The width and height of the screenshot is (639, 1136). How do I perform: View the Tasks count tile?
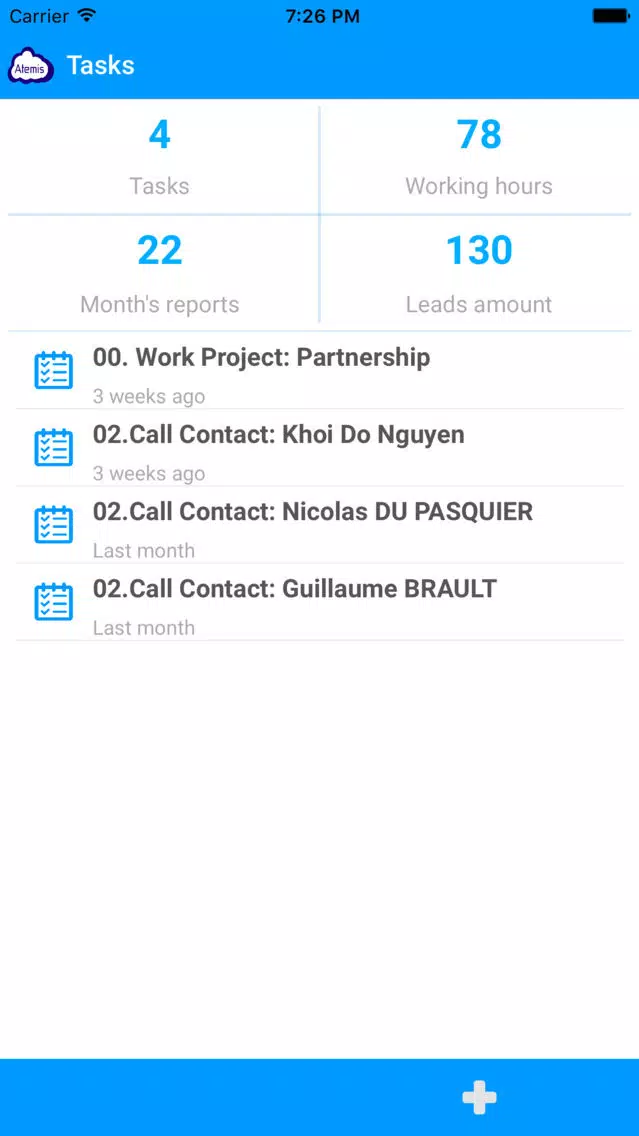pyautogui.click(x=159, y=160)
